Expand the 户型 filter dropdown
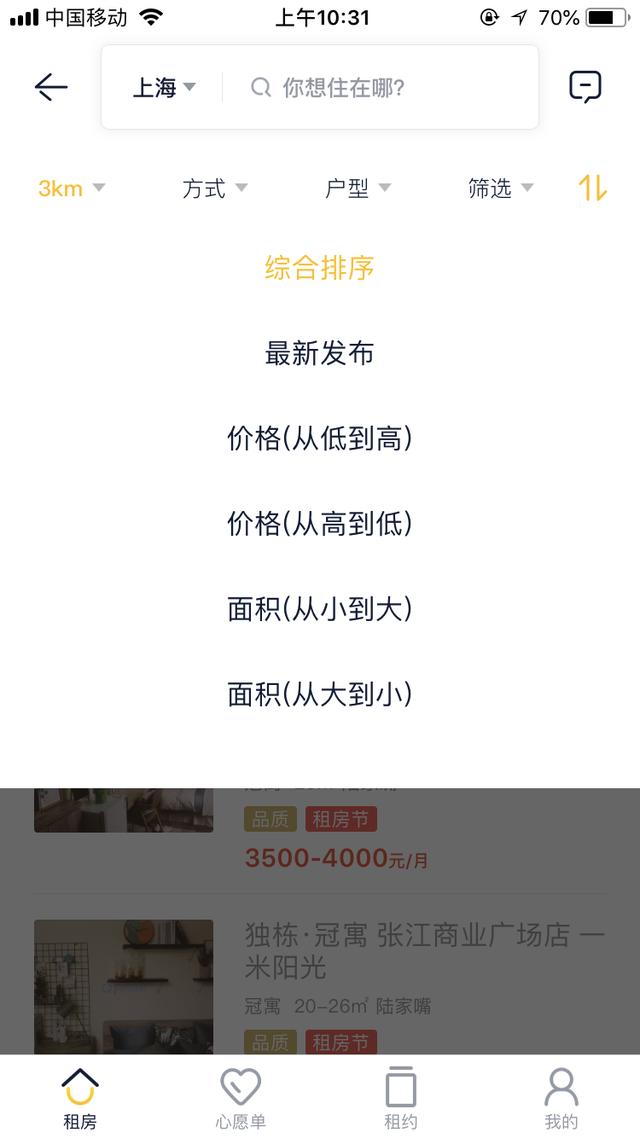This screenshot has height=1138, width=640. [x=357, y=188]
